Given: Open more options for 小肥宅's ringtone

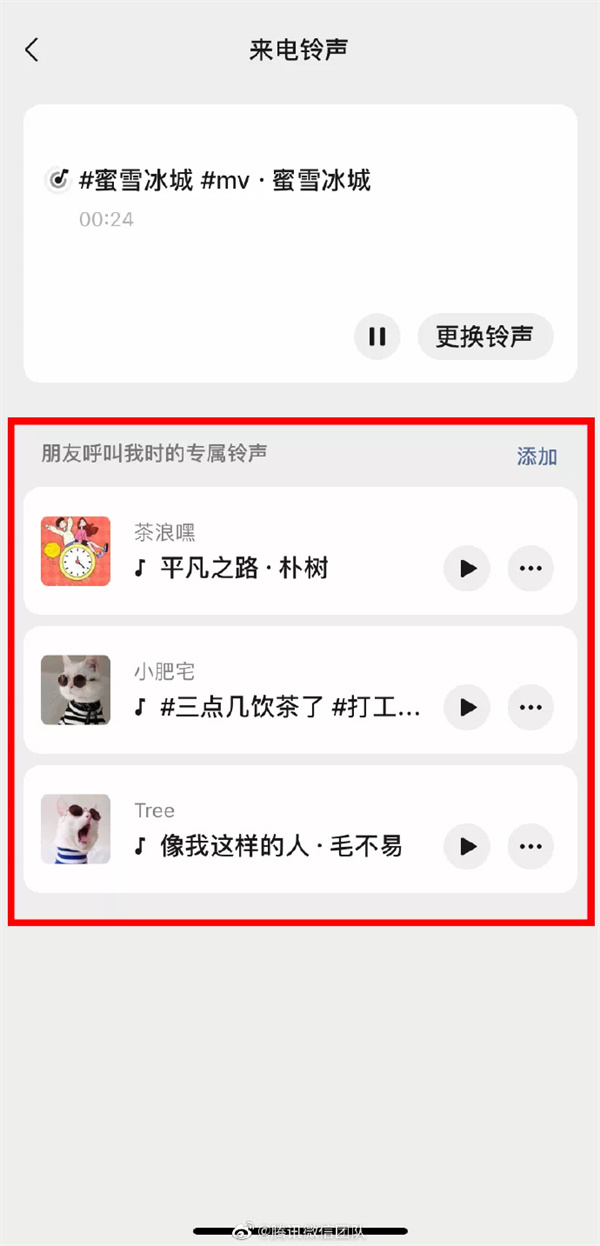Looking at the screenshot, I should pos(530,707).
